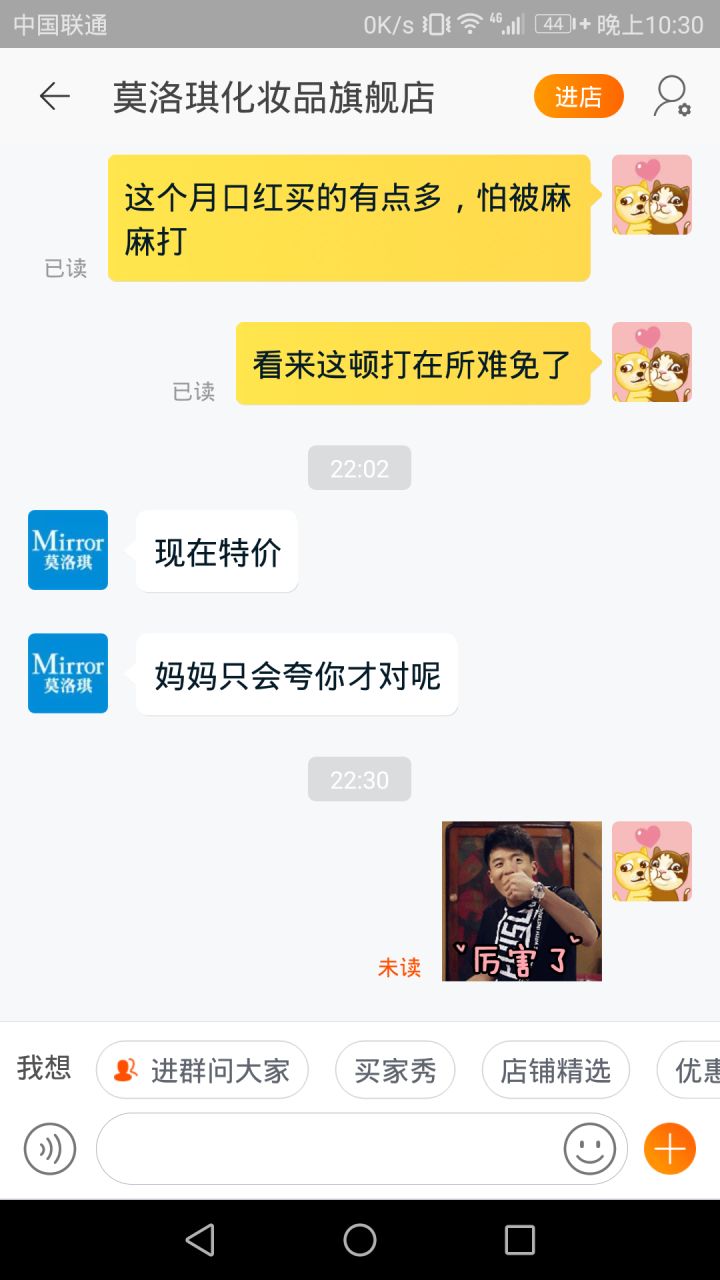Open more attachment options plus button

669,1149
